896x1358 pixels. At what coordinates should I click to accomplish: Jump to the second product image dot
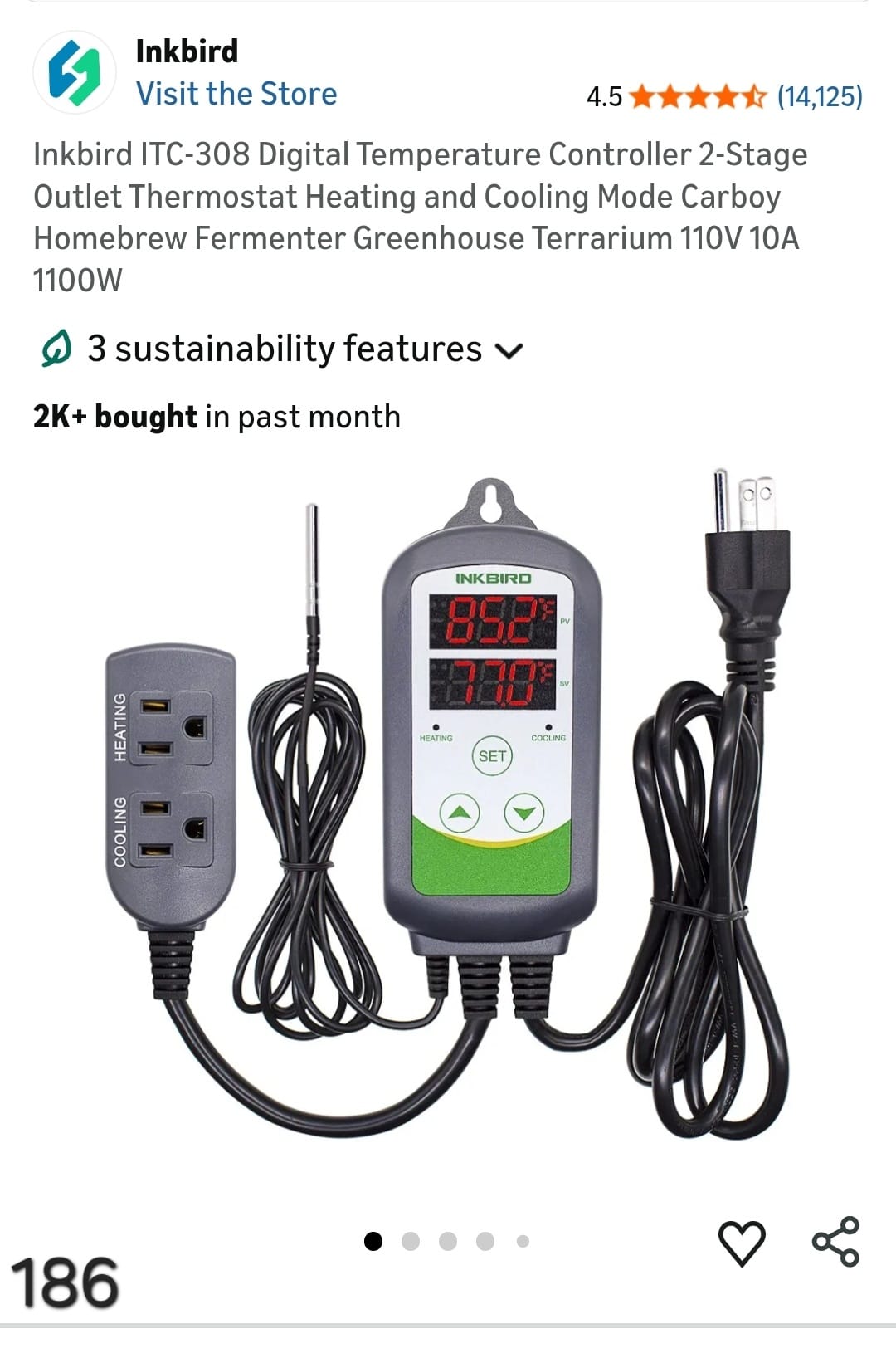tap(411, 1241)
